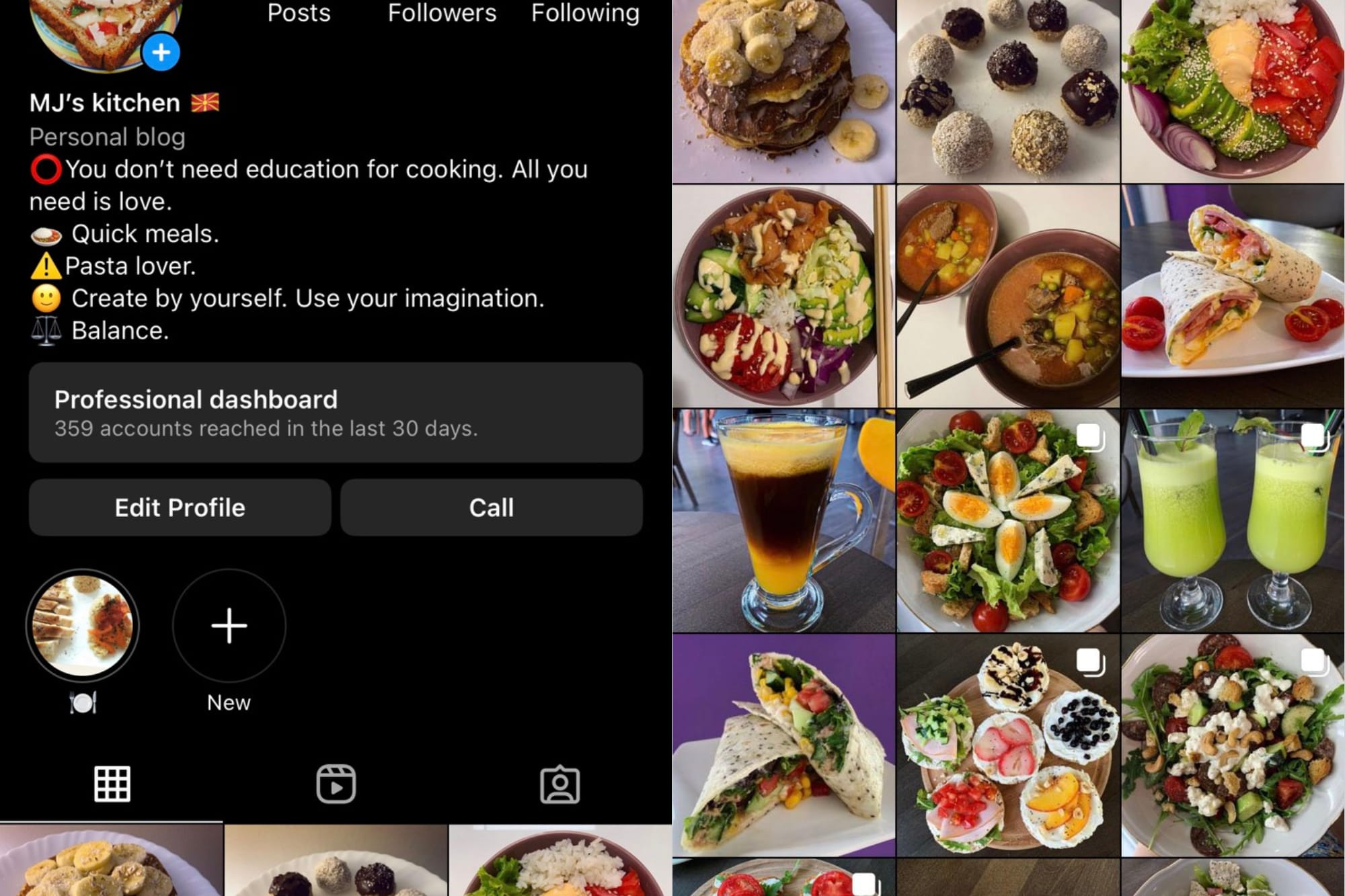Tap the Edit Profile button
The width and height of the screenshot is (1345, 896).
(x=180, y=507)
